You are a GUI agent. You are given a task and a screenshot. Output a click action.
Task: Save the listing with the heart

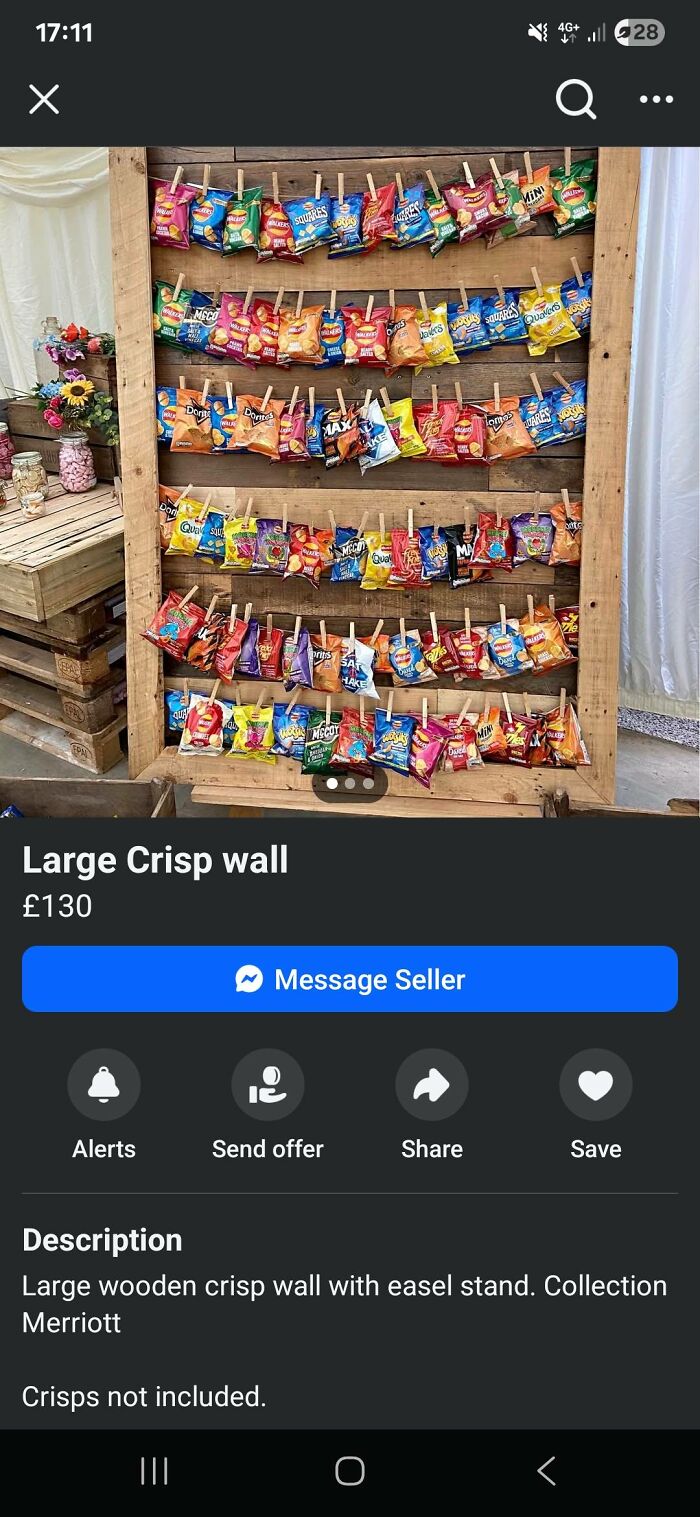(596, 1085)
